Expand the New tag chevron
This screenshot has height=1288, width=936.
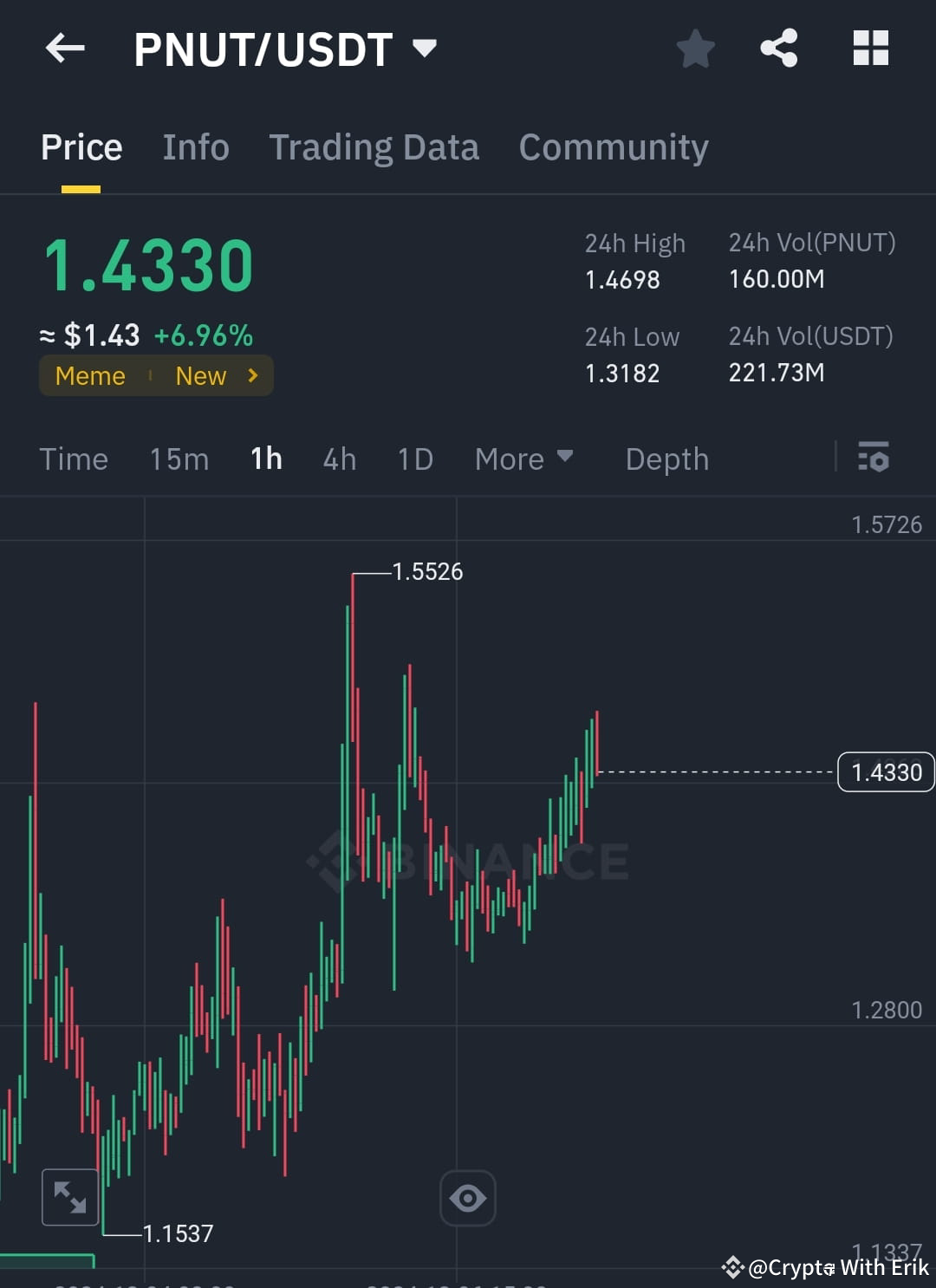pos(251,375)
